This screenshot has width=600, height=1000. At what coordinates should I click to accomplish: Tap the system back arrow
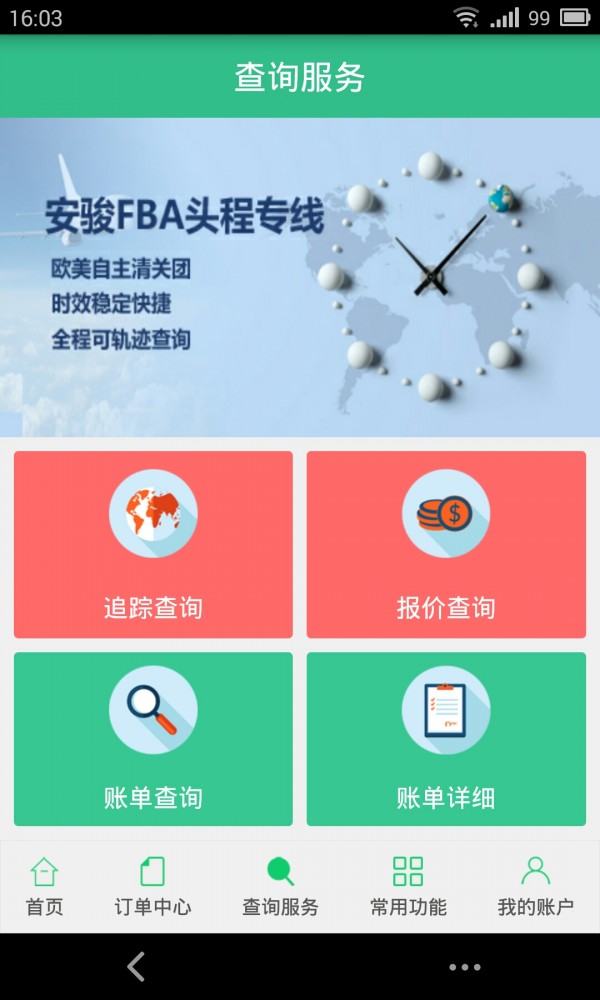click(137, 966)
